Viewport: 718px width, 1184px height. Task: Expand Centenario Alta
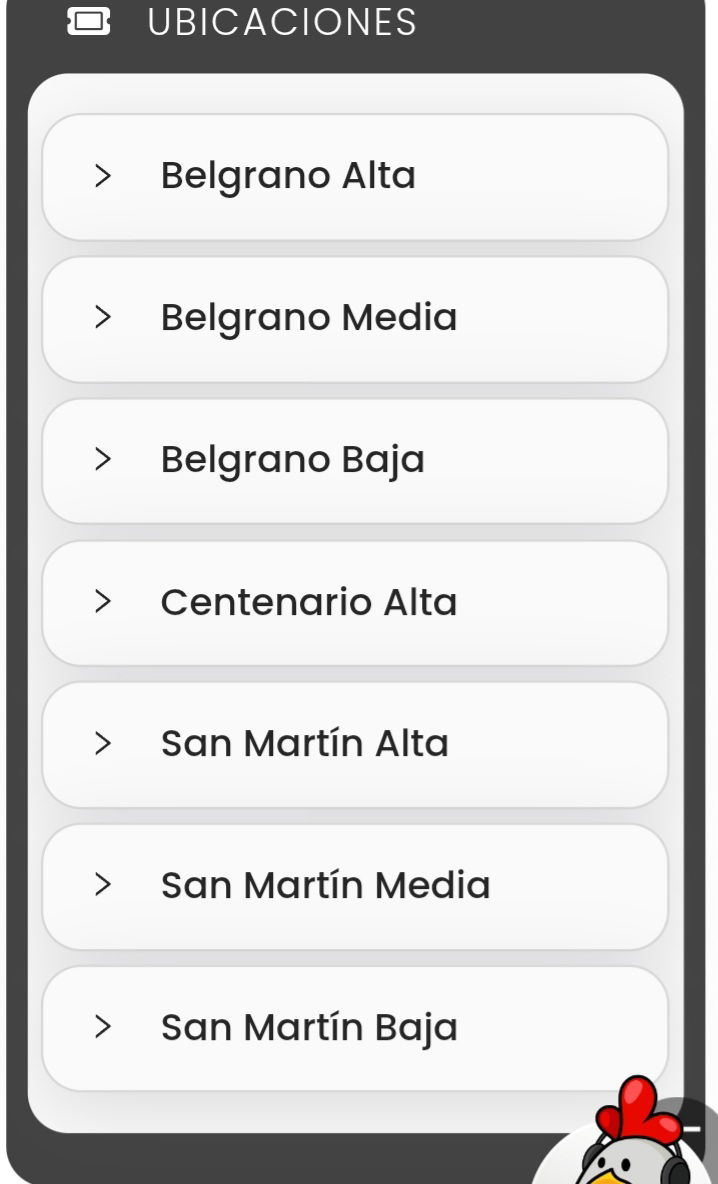coord(355,603)
